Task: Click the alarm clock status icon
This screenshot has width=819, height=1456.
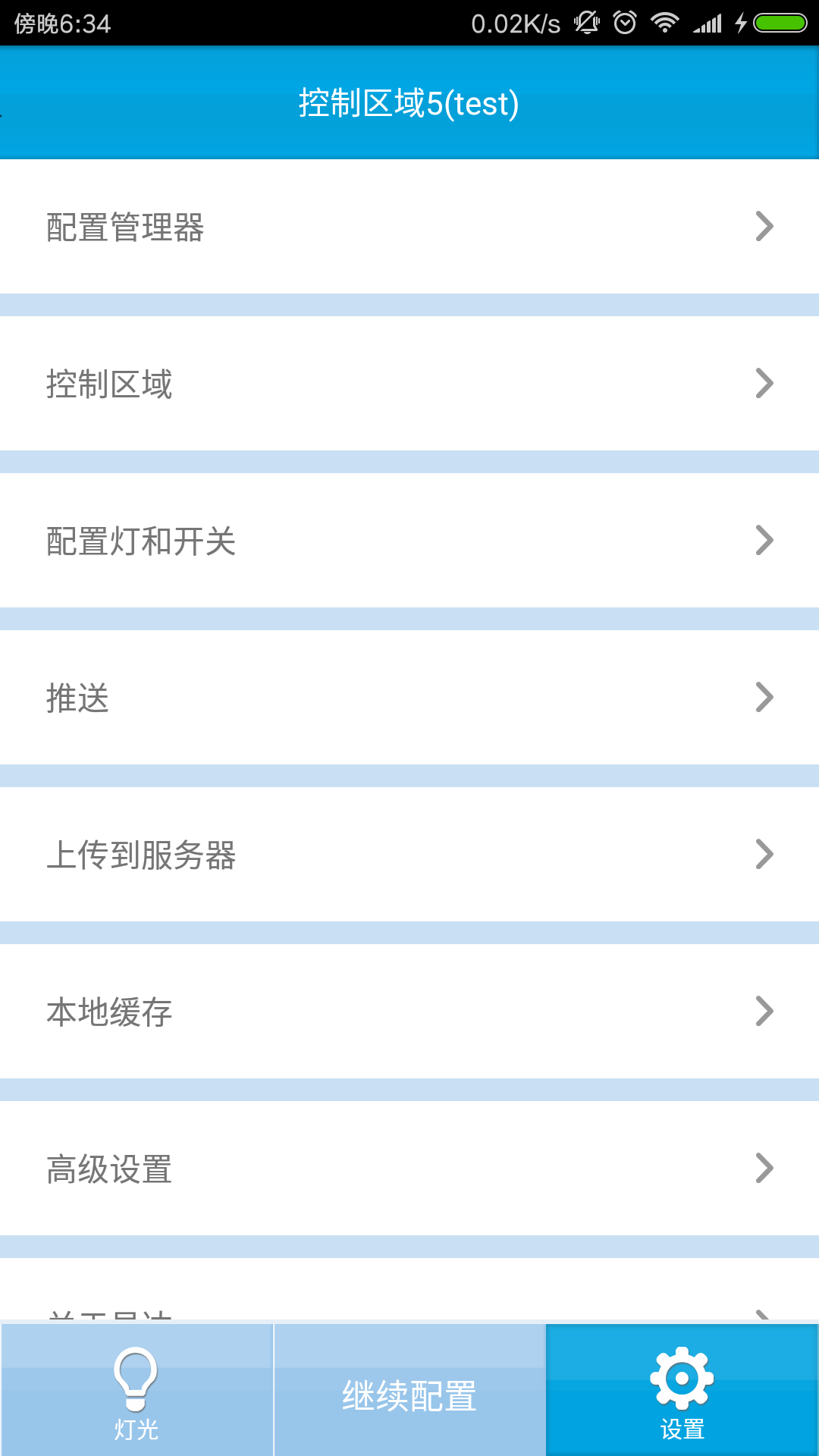Action: point(623,21)
